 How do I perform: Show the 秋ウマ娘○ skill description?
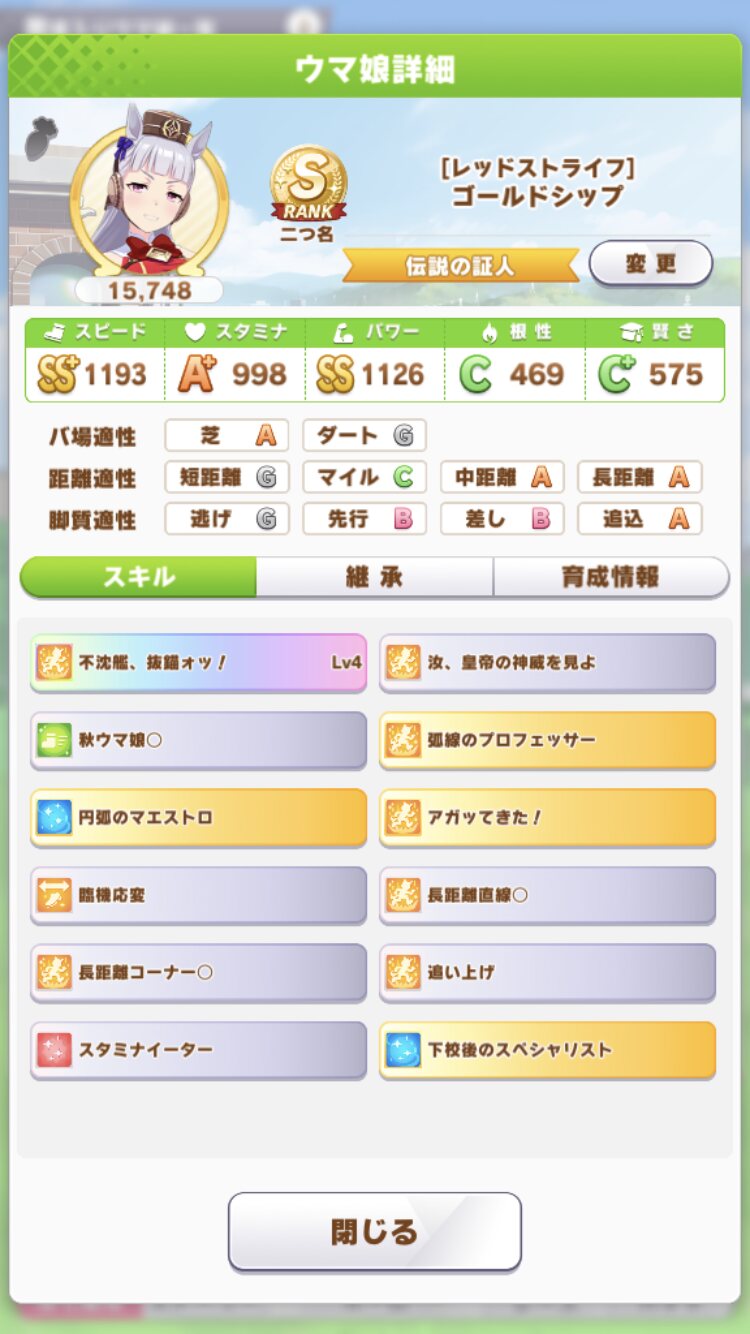tap(198, 740)
